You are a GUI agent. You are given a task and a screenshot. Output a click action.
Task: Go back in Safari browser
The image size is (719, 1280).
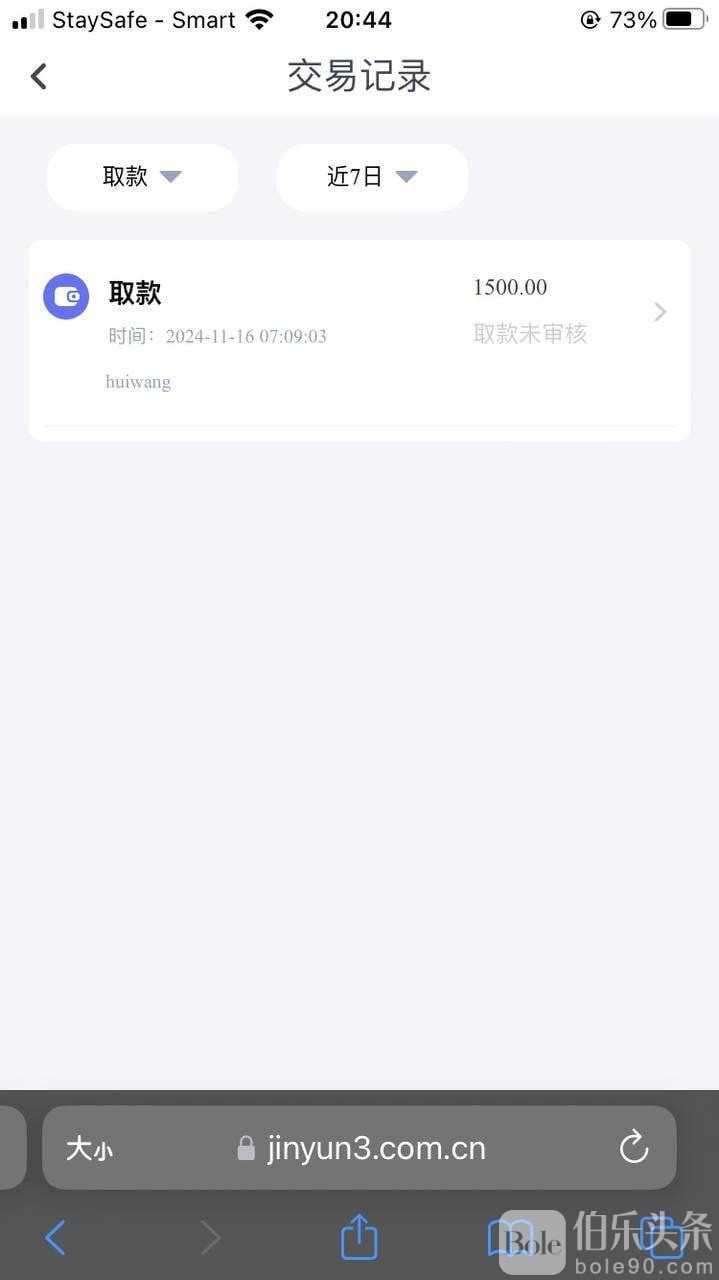[55, 1238]
